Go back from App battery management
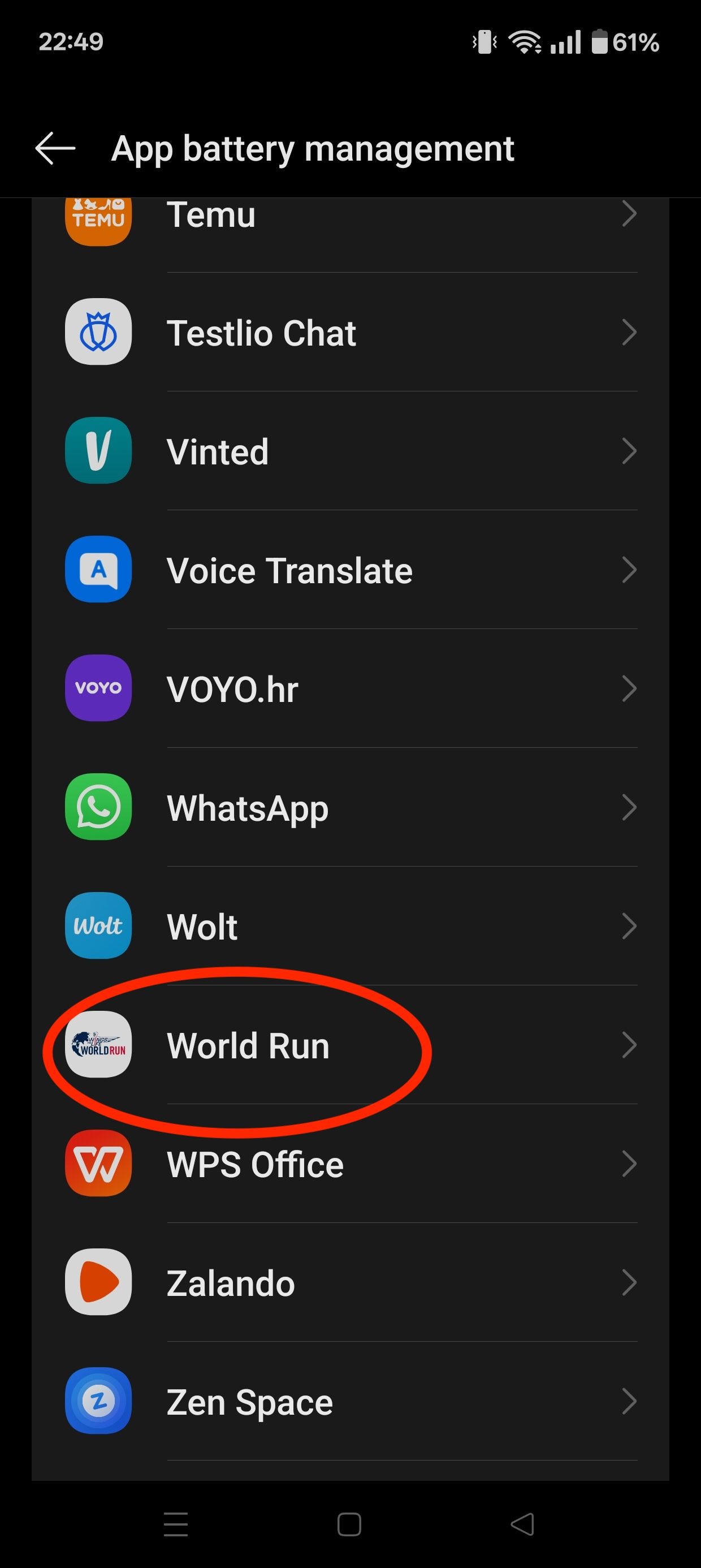 [x=55, y=148]
